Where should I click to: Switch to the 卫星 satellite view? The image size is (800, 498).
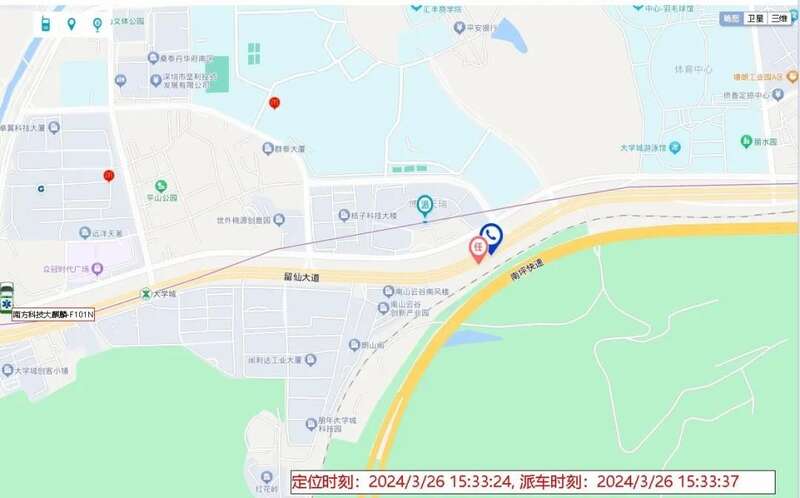(x=756, y=18)
